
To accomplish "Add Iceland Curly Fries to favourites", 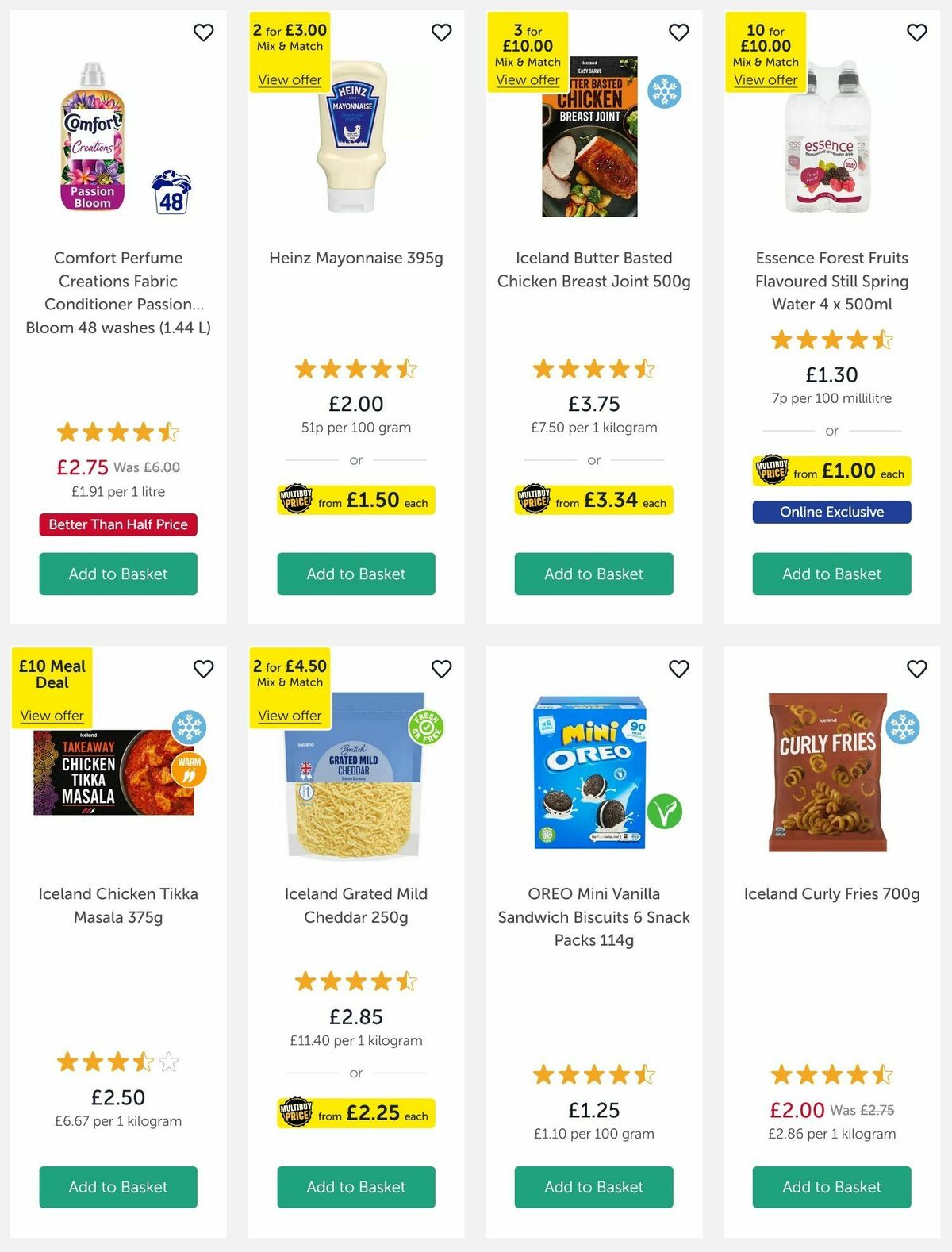I will [x=916, y=669].
